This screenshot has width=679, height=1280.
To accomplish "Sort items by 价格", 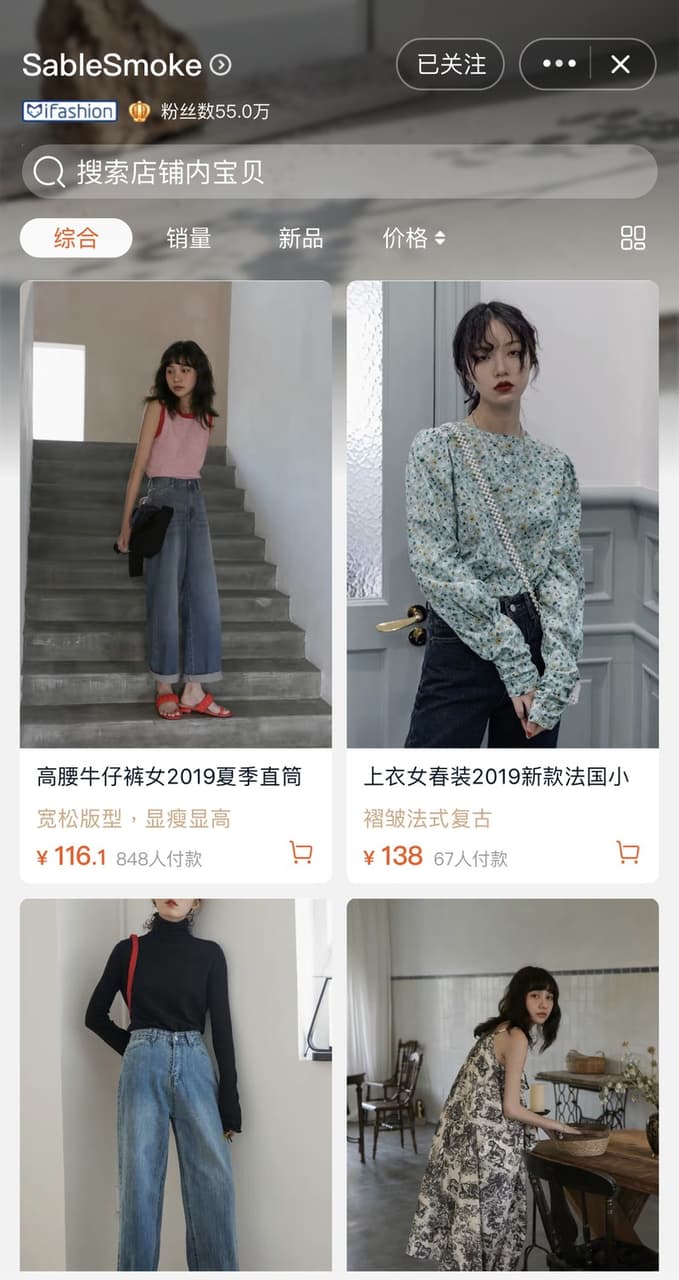I will pyautogui.click(x=413, y=238).
